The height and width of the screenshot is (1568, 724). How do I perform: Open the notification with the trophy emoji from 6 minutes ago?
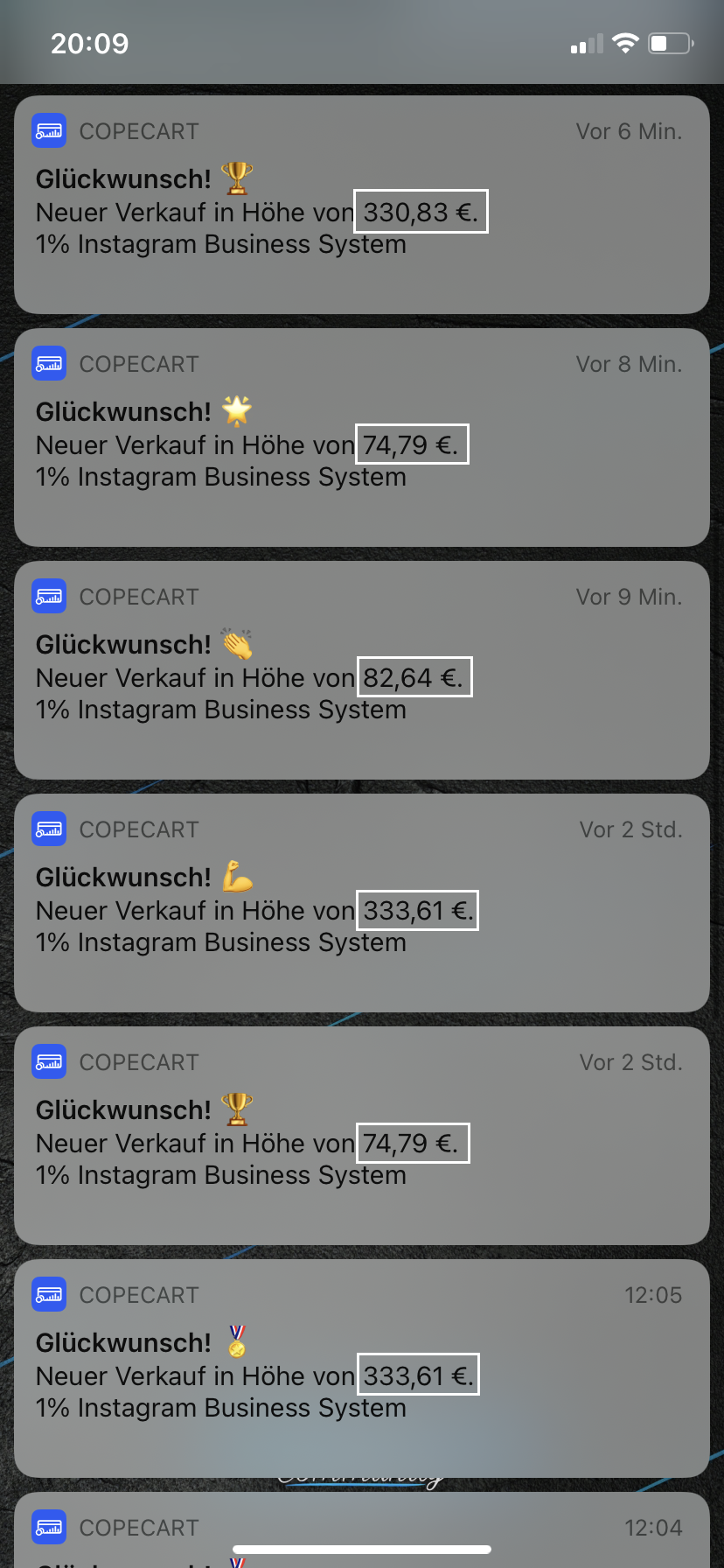pyautogui.click(x=362, y=206)
